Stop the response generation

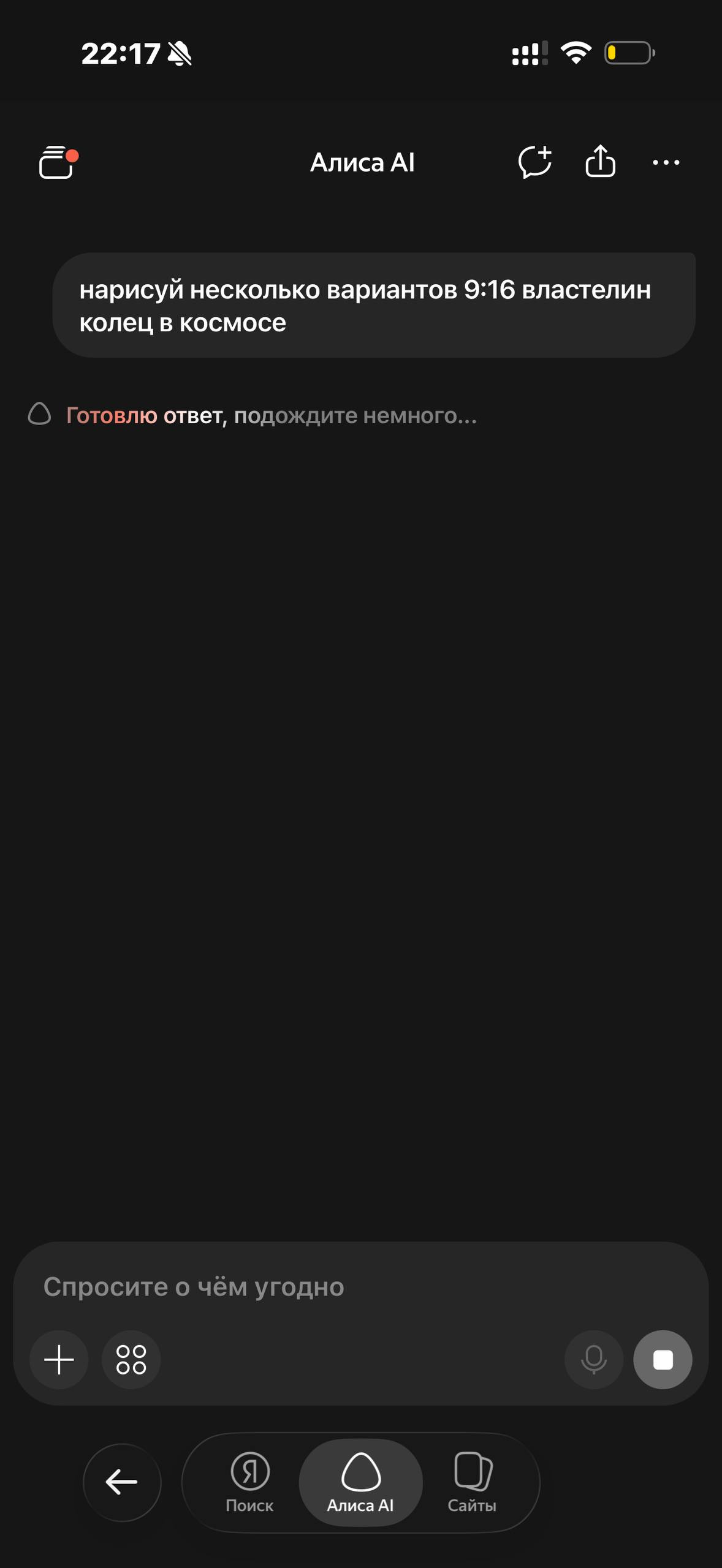(x=663, y=1360)
